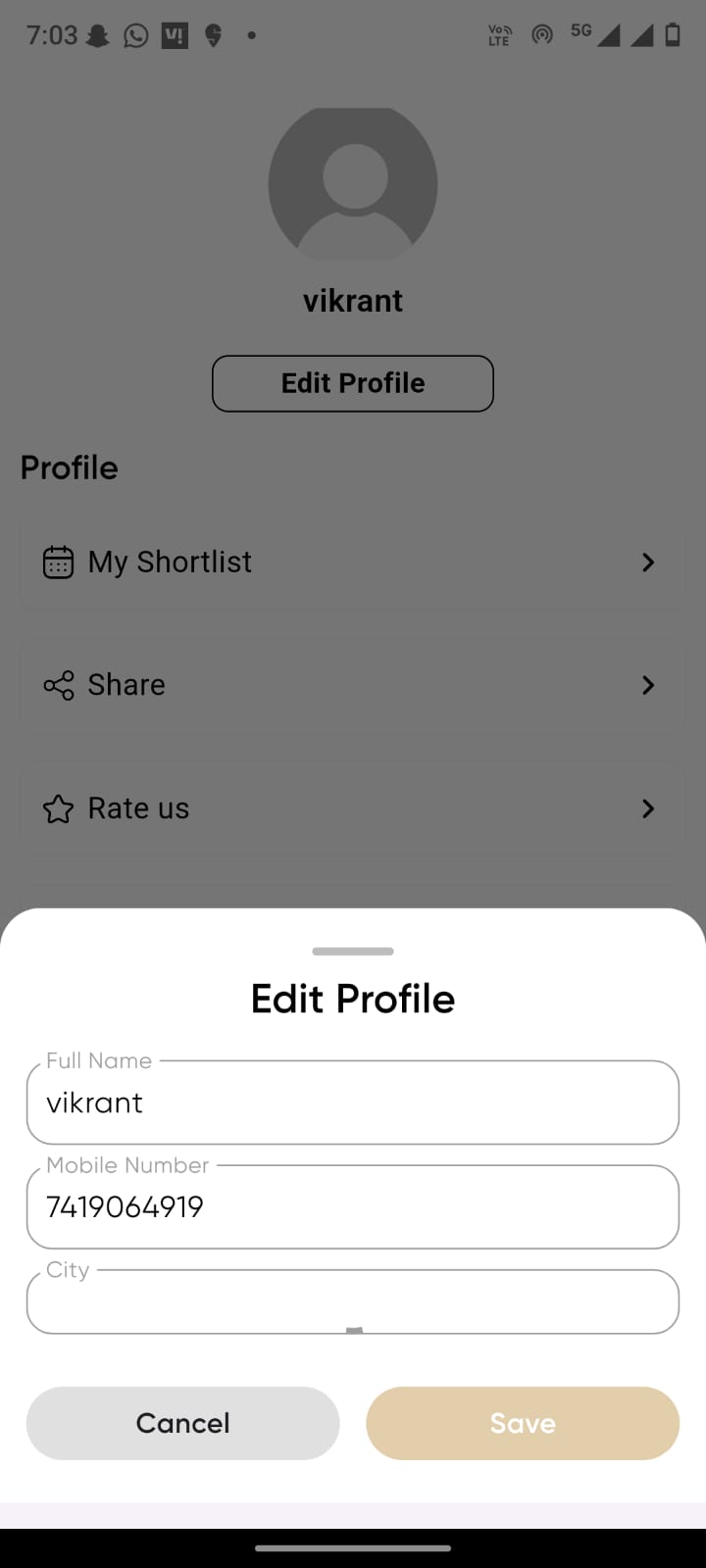The height and width of the screenshot is (1568, 706).
Task: Edit the Mobile Number field
Action: click(353, 1206)
